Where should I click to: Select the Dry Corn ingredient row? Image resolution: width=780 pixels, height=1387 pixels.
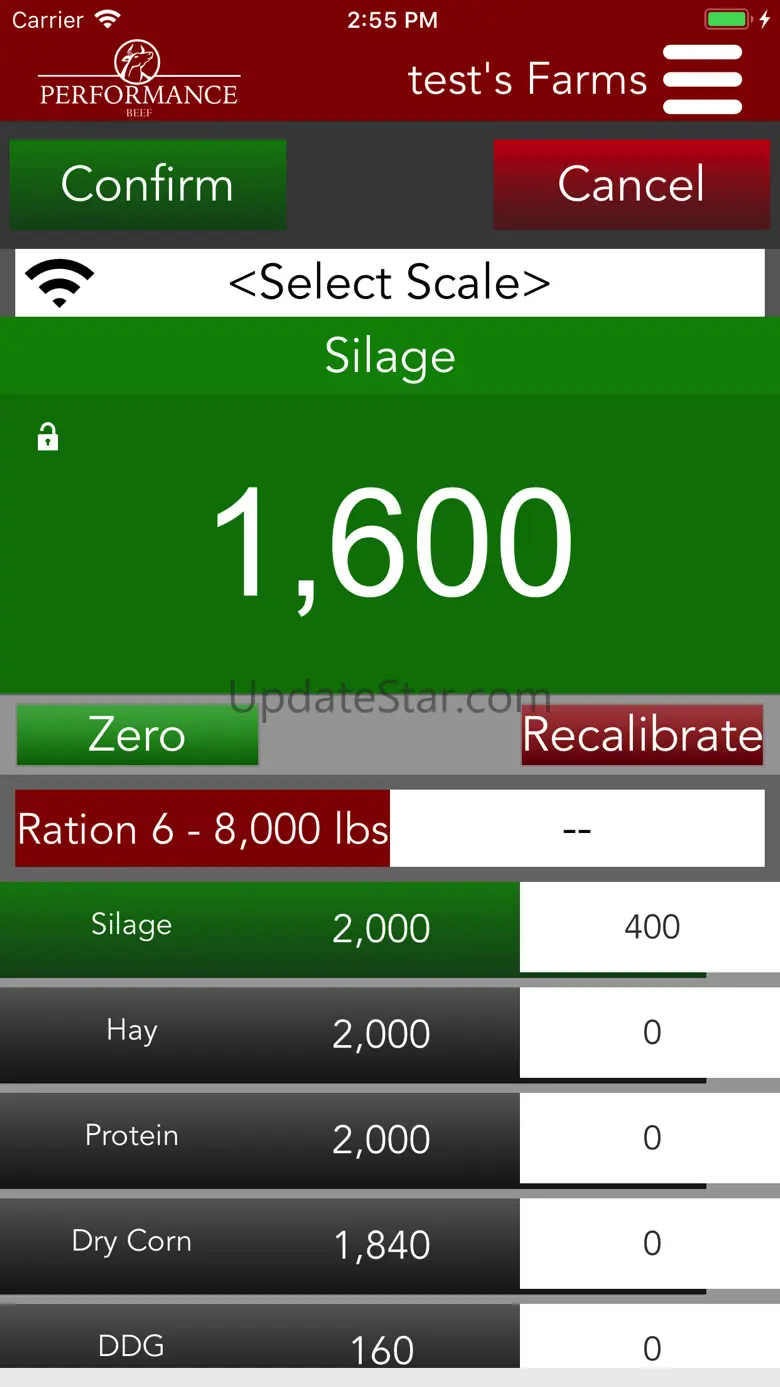(x=390, y=1245)
